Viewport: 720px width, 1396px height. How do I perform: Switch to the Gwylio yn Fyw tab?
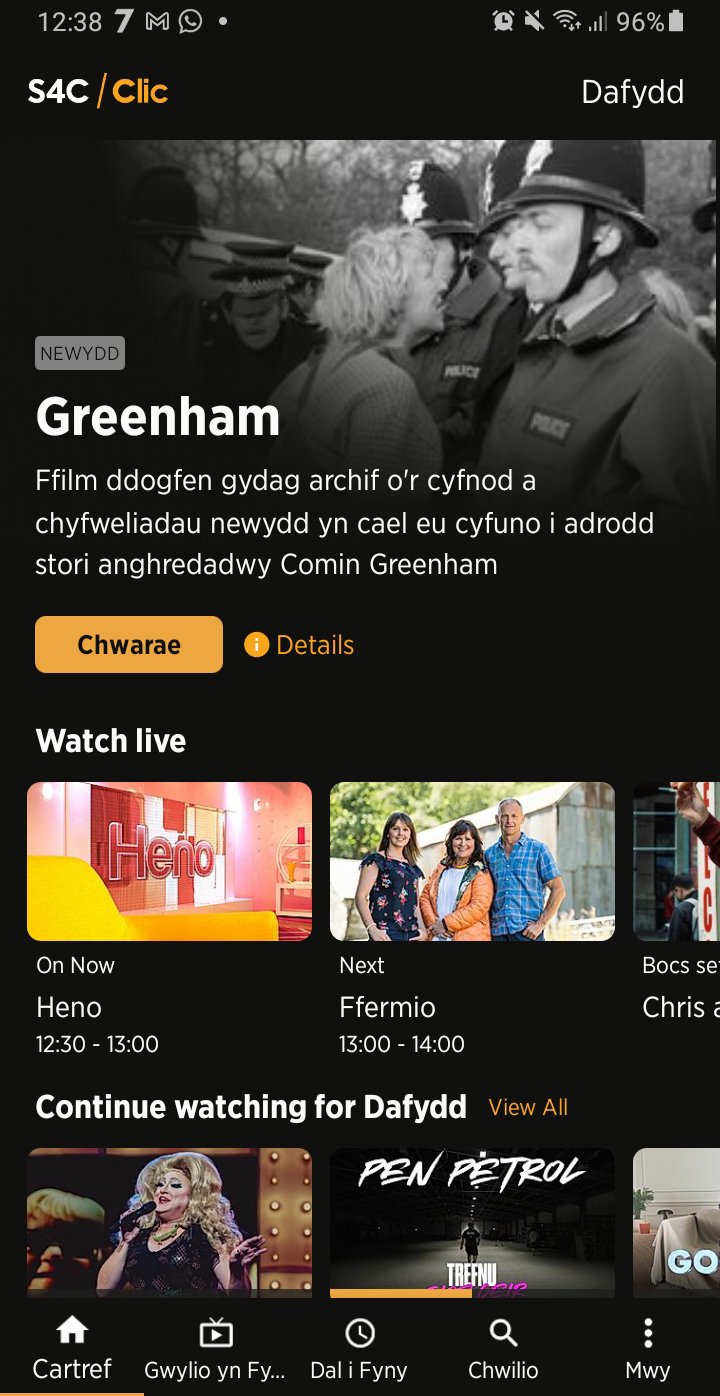pyautogui.click(x=216, y=1348)
